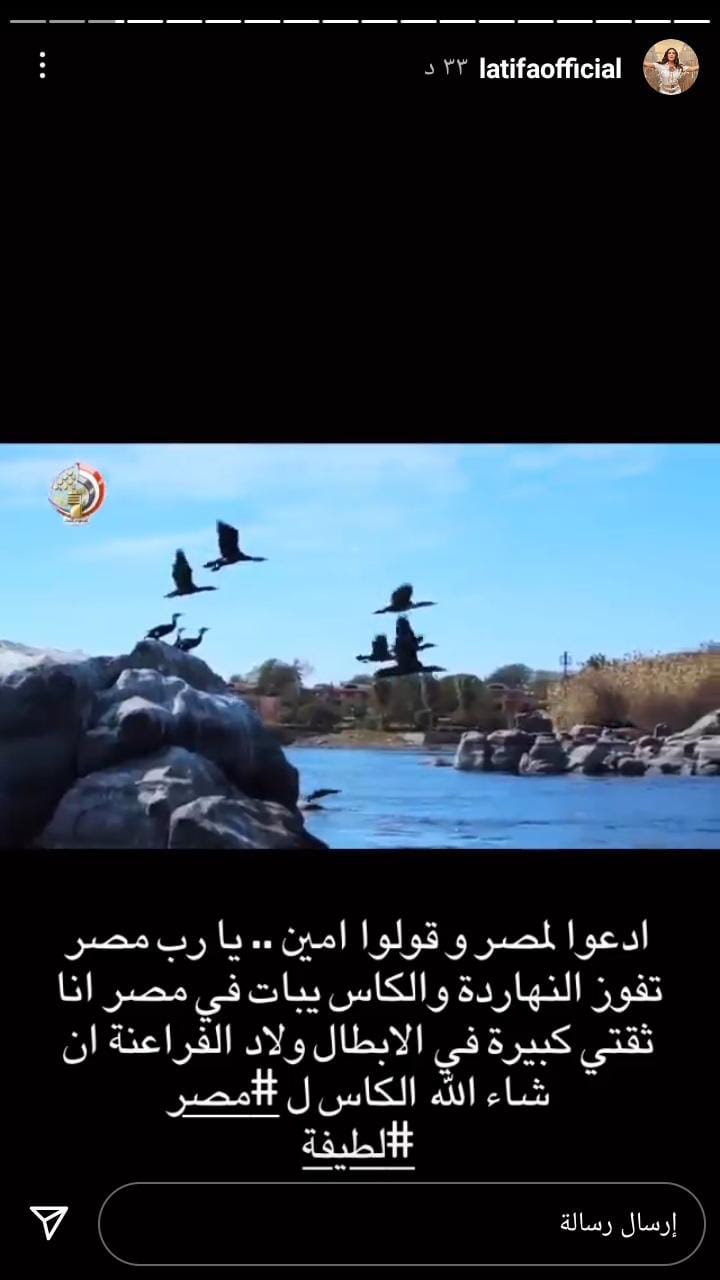720x1280 pixels.
Task: Tap the latifaofficial username
Action: click(x=551, y=68)
